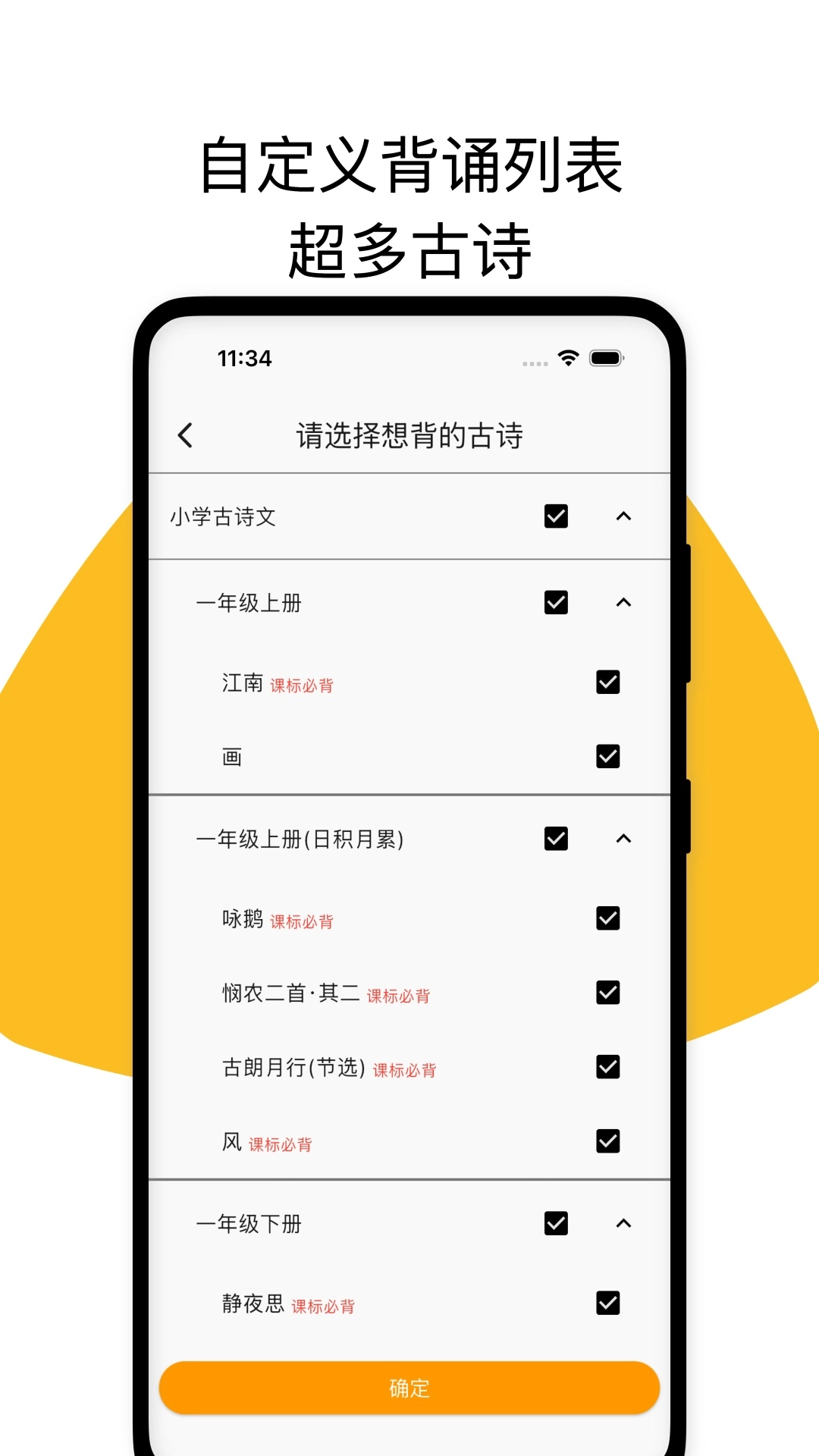Uncheck the poem 画

pyautogui.click(x=607, y=755)
